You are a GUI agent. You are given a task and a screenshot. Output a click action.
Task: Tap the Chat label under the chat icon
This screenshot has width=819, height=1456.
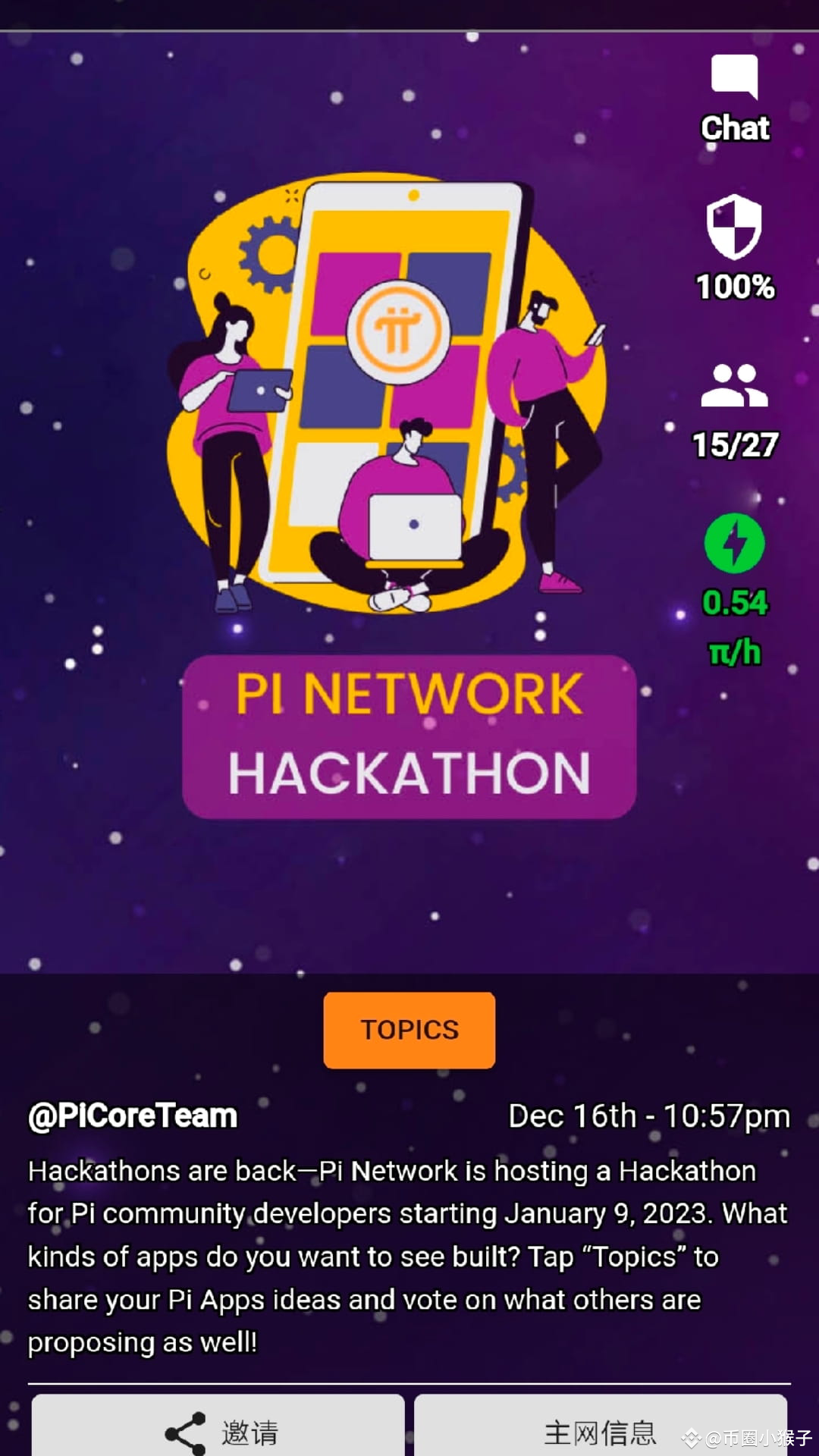pyautogui.click(x=733, y=129)
